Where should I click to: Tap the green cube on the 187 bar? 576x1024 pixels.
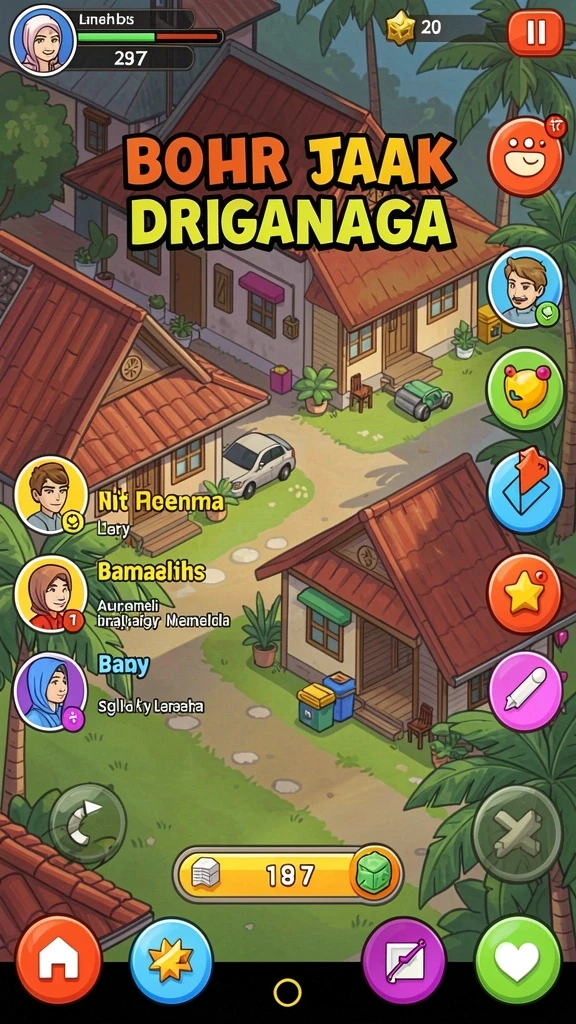point(375,873)
